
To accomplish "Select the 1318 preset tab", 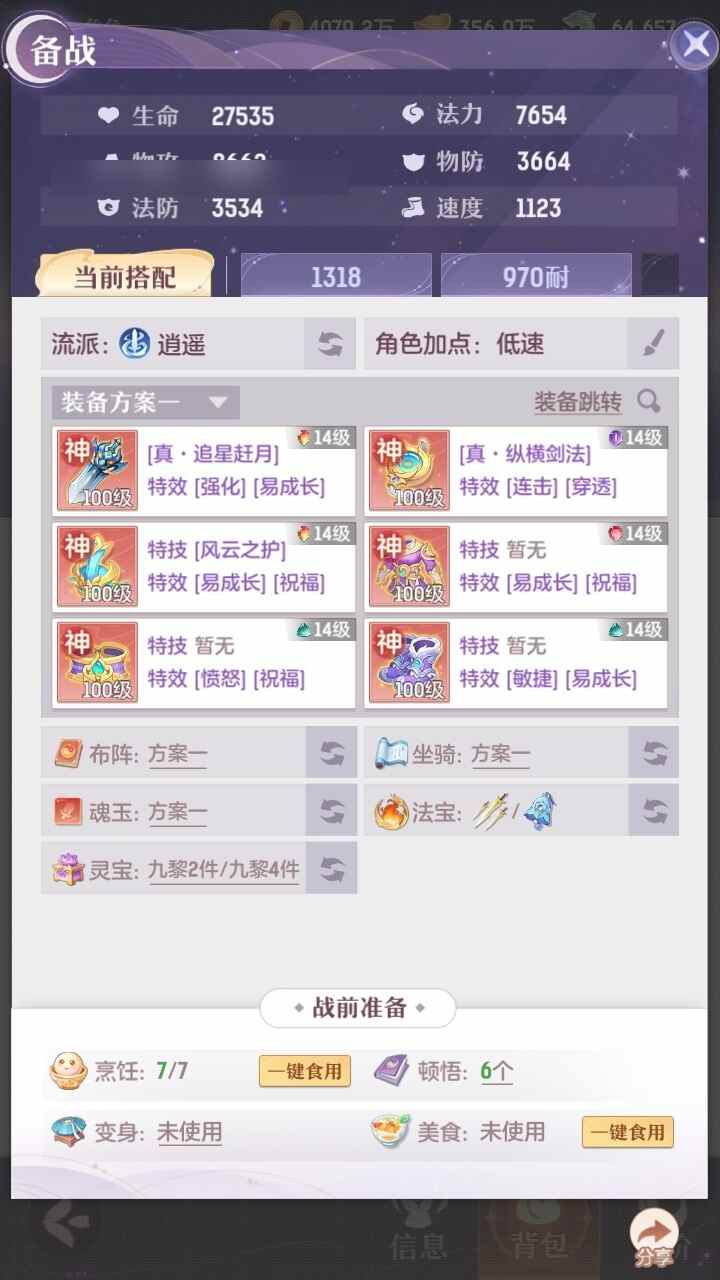I will (x=336, y=276).
